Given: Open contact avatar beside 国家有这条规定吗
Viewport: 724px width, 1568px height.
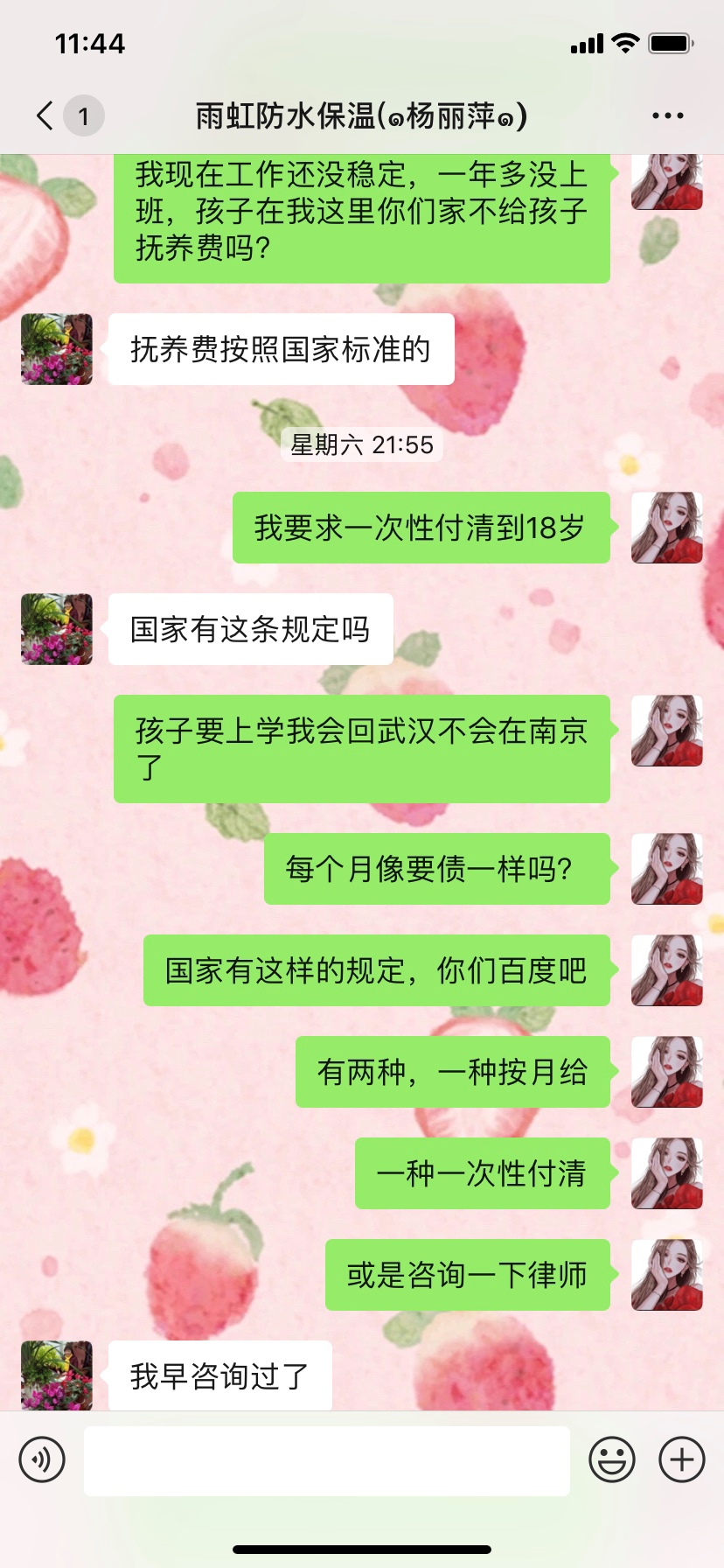Looking at the screenshot, I should coord(57,629).
